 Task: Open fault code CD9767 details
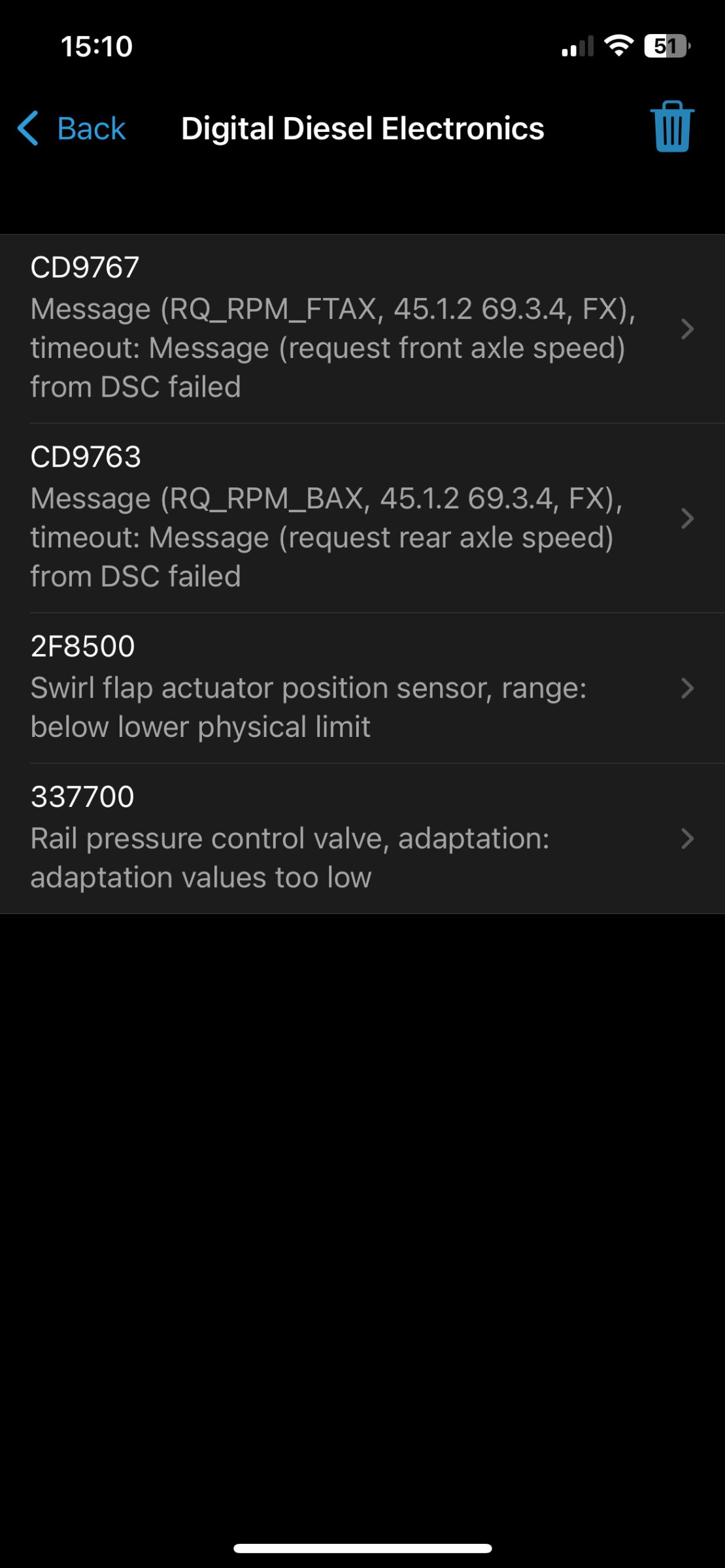click(x=362, y=329)
